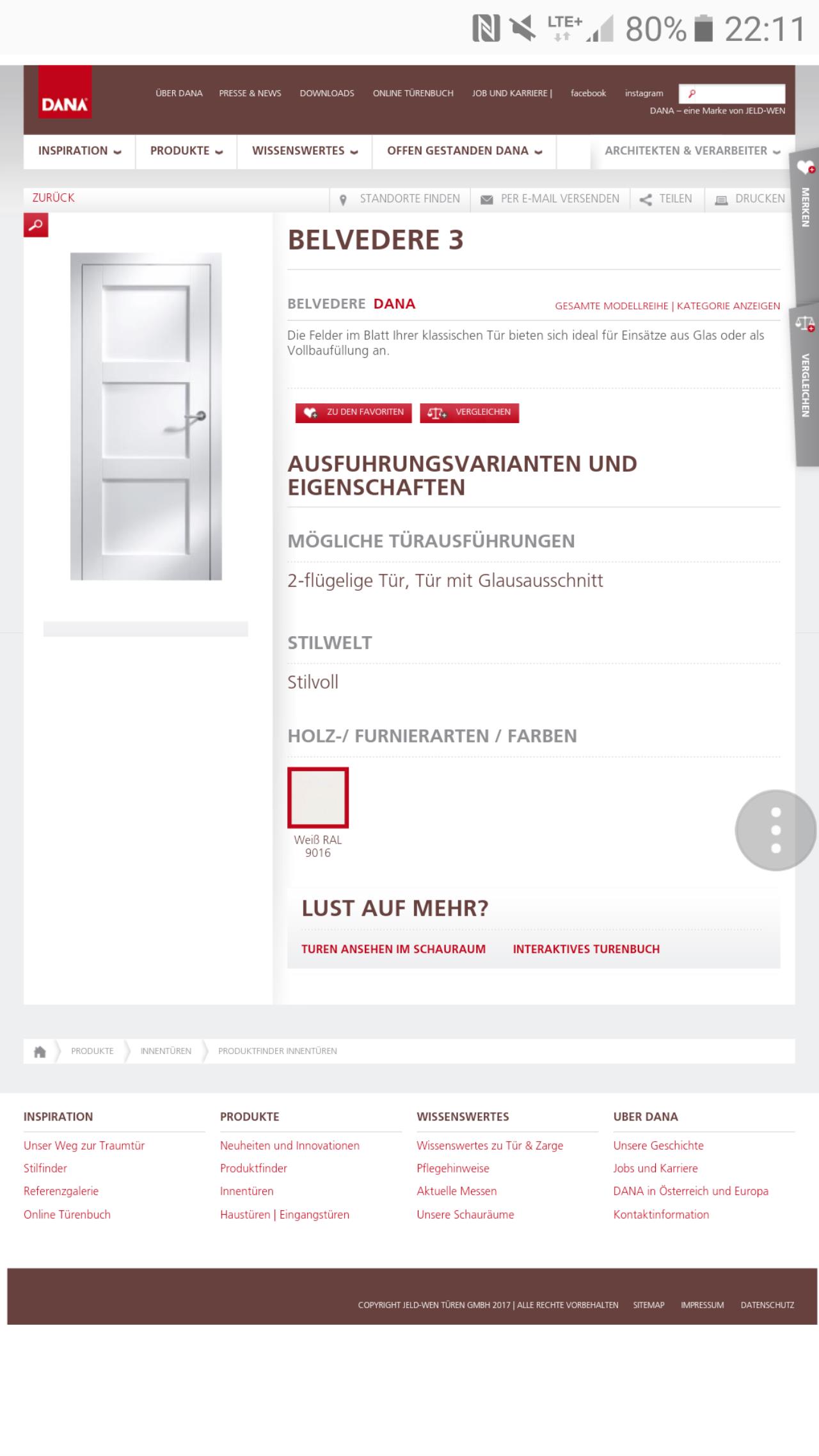Tap the floating three-dot menu button
The height and width of the screenshot is (1456, 819).
pyautogui.click(x=775, y=830)
